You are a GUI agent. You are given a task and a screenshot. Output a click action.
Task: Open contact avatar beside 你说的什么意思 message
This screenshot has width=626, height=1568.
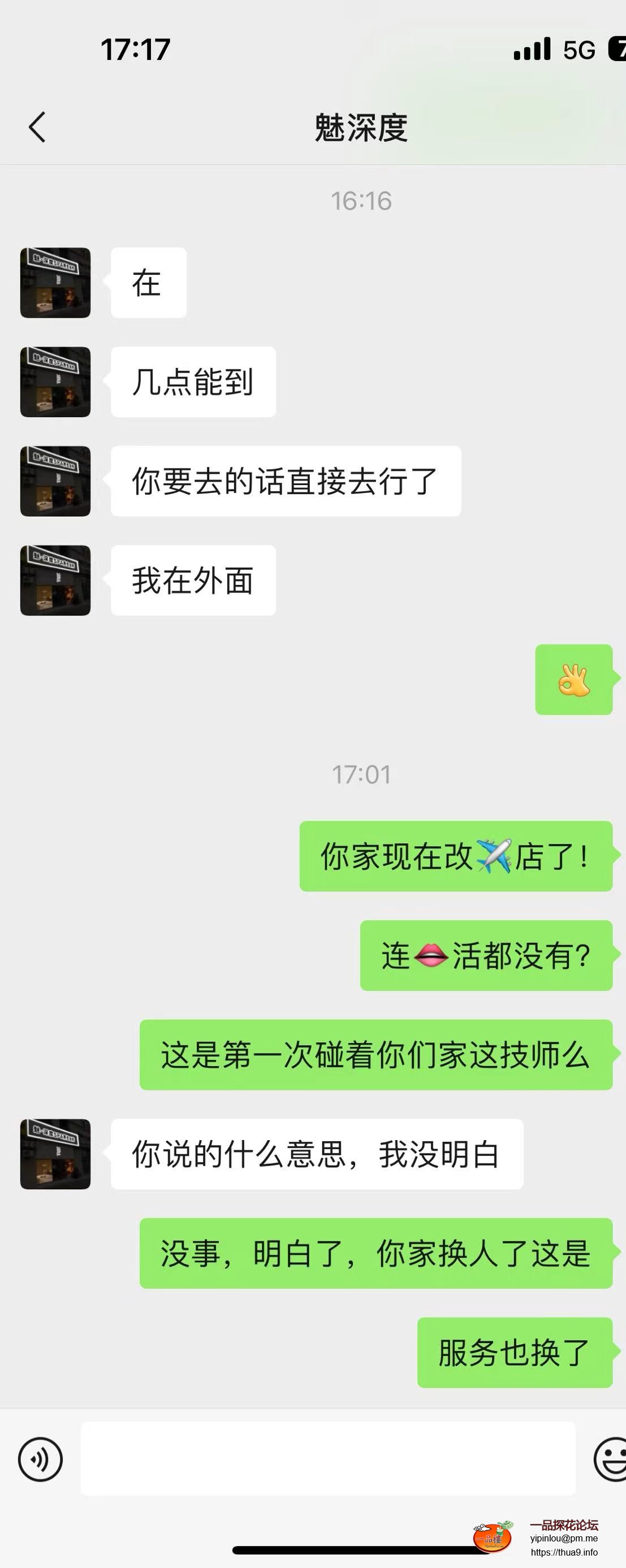[55, 1154]
